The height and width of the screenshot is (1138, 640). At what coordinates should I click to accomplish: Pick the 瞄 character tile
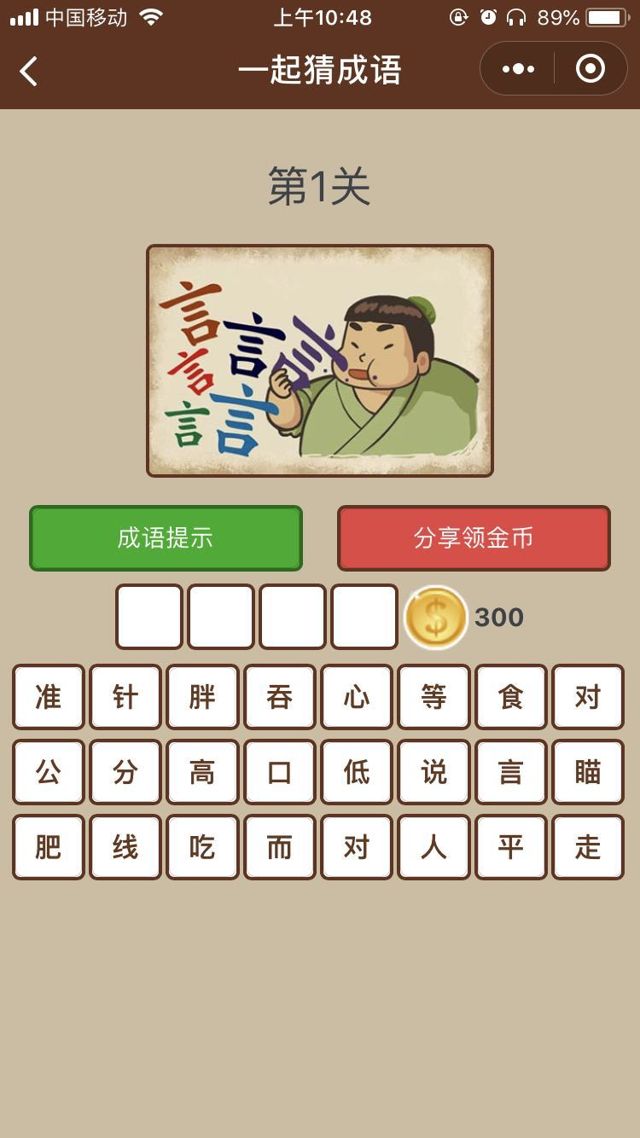588,771
